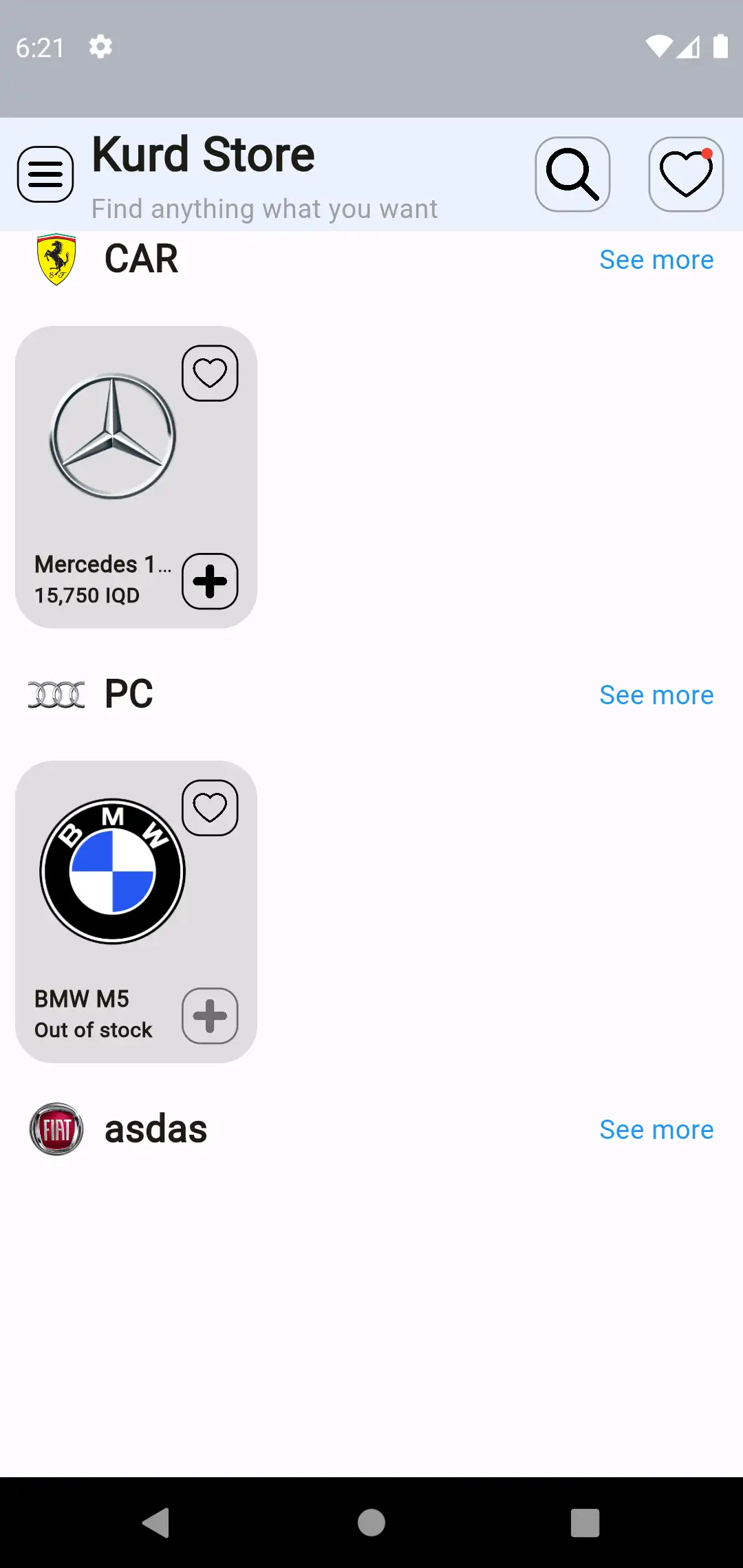Image resolution: width=743 pixels, height=1568 pixels.
Task: See more PC items
Action: (x=656, y=695)
